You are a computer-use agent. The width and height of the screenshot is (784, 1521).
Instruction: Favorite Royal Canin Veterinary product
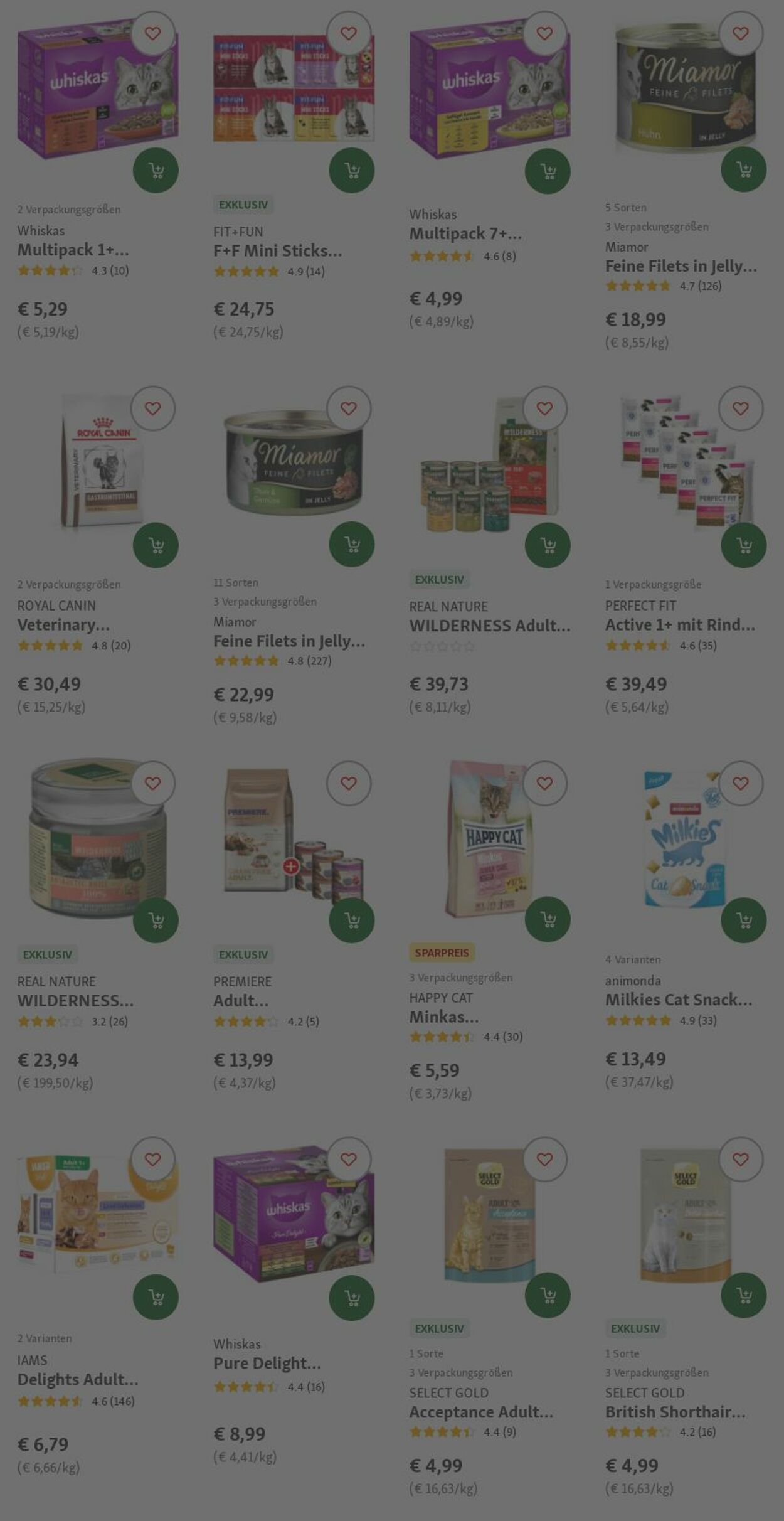(152, 408)
